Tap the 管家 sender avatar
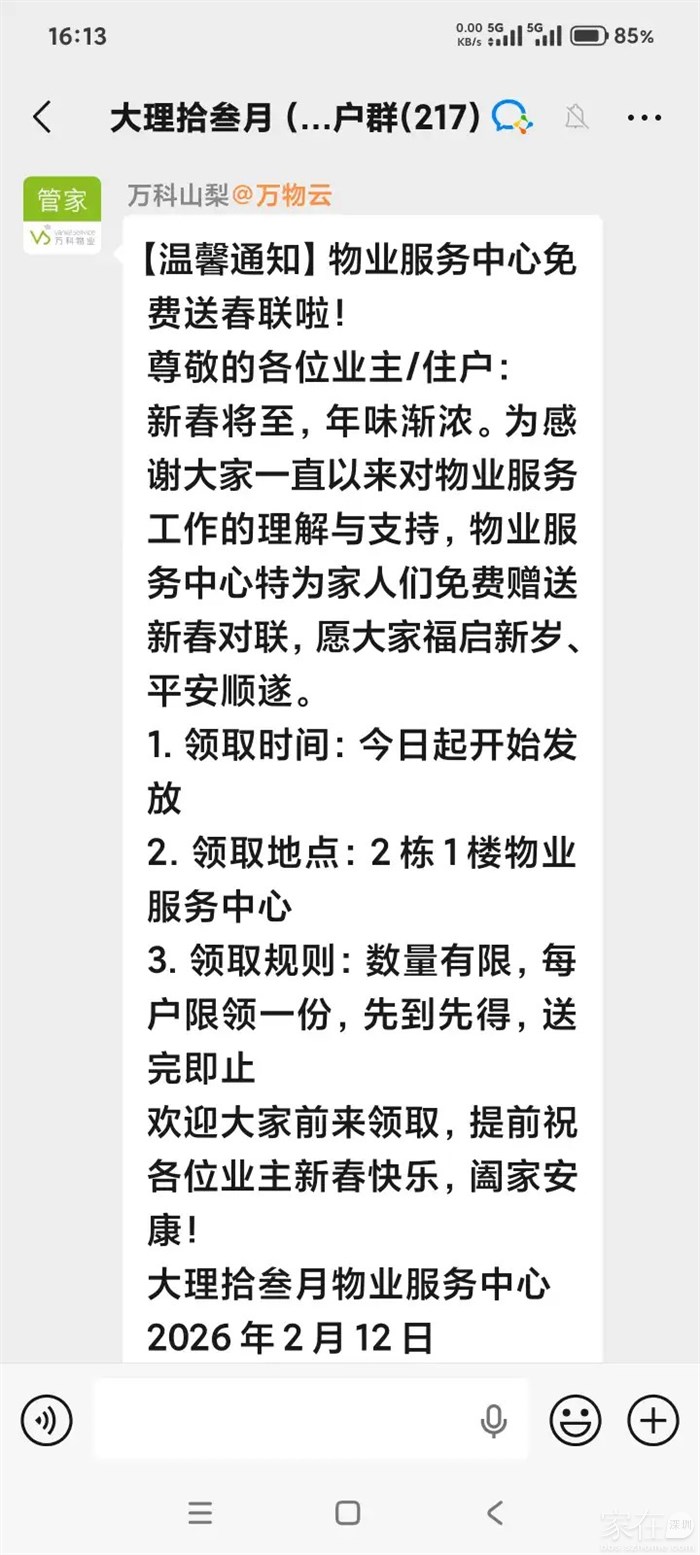The height and width of the screenshot is (1555, 700). [x=62, y=215]
